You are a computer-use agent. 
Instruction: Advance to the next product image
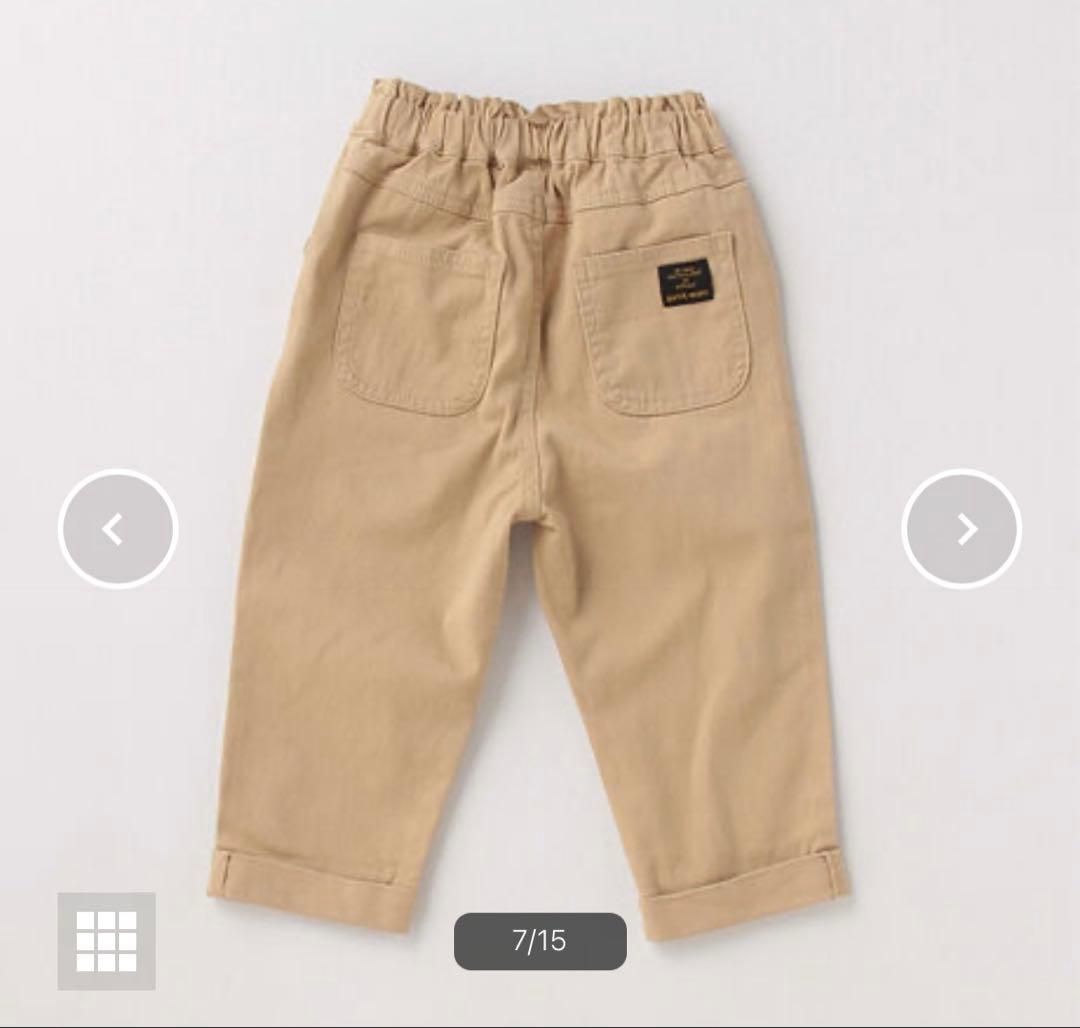pyautogui.click(x=961, y=529)
